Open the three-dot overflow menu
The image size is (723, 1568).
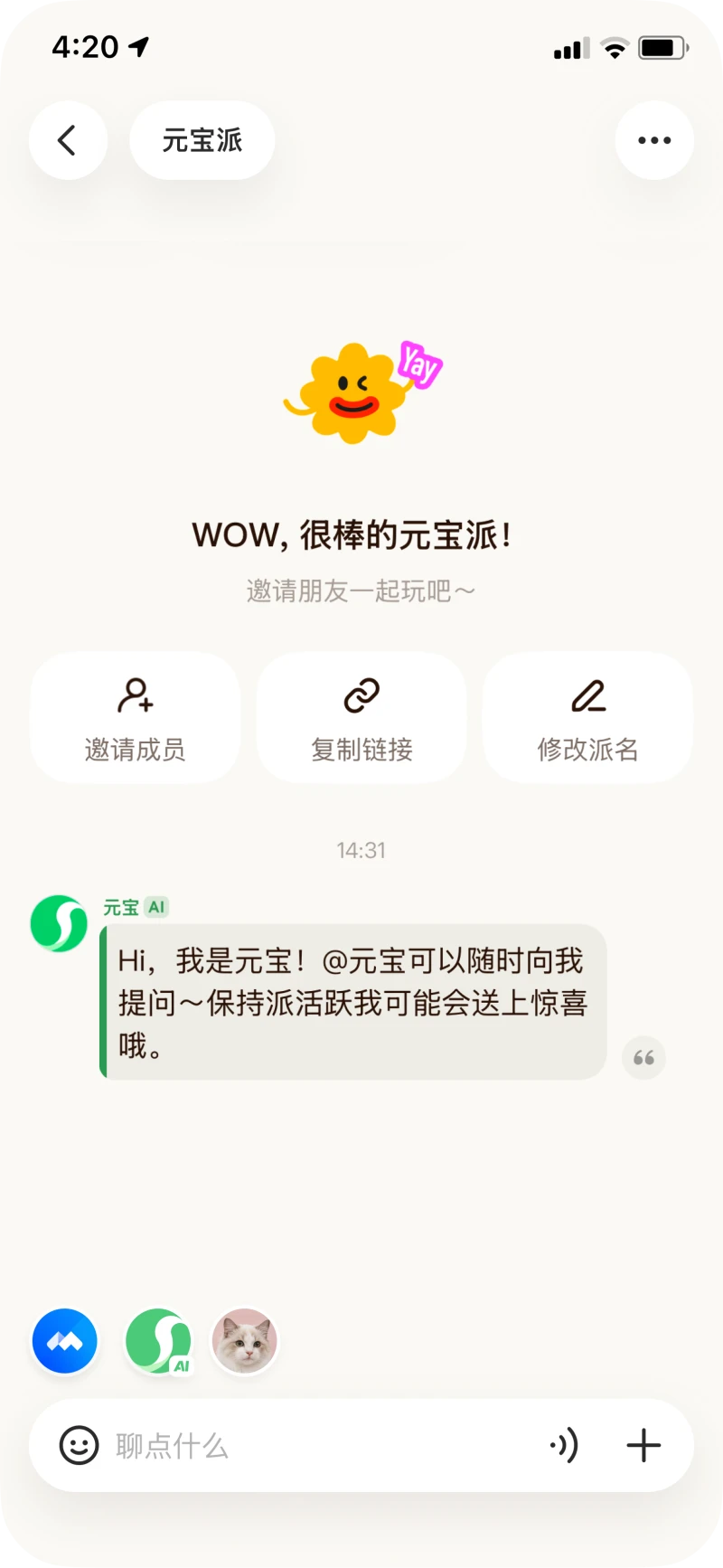pyautogui.click(x=654, y=140)
